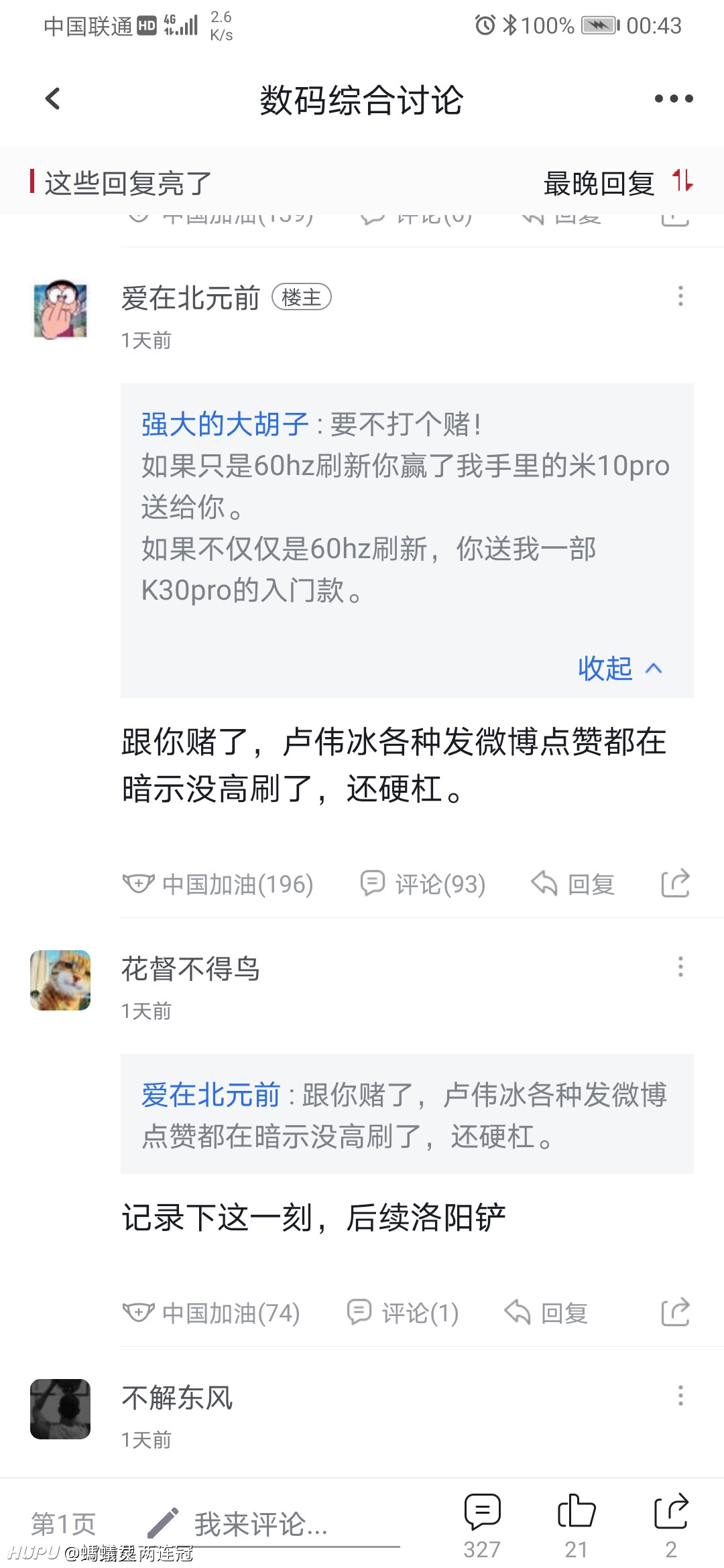Open 强大的大胡子's profile link in the quote
Viewport: 724px width, 1568px height.
click(x=225, y=424)
